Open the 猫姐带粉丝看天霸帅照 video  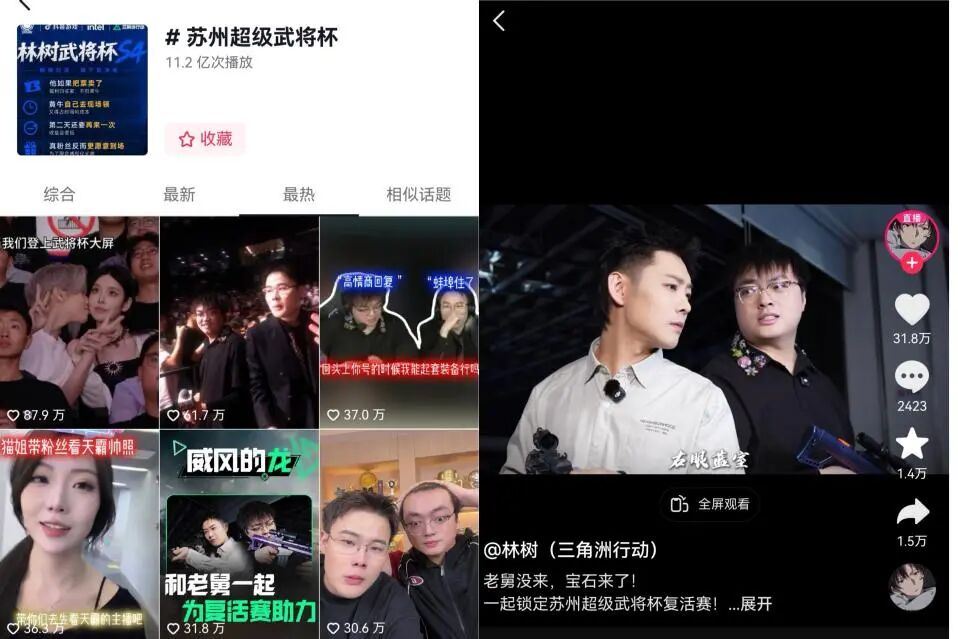pyautogui.click(x=79, y=535)
